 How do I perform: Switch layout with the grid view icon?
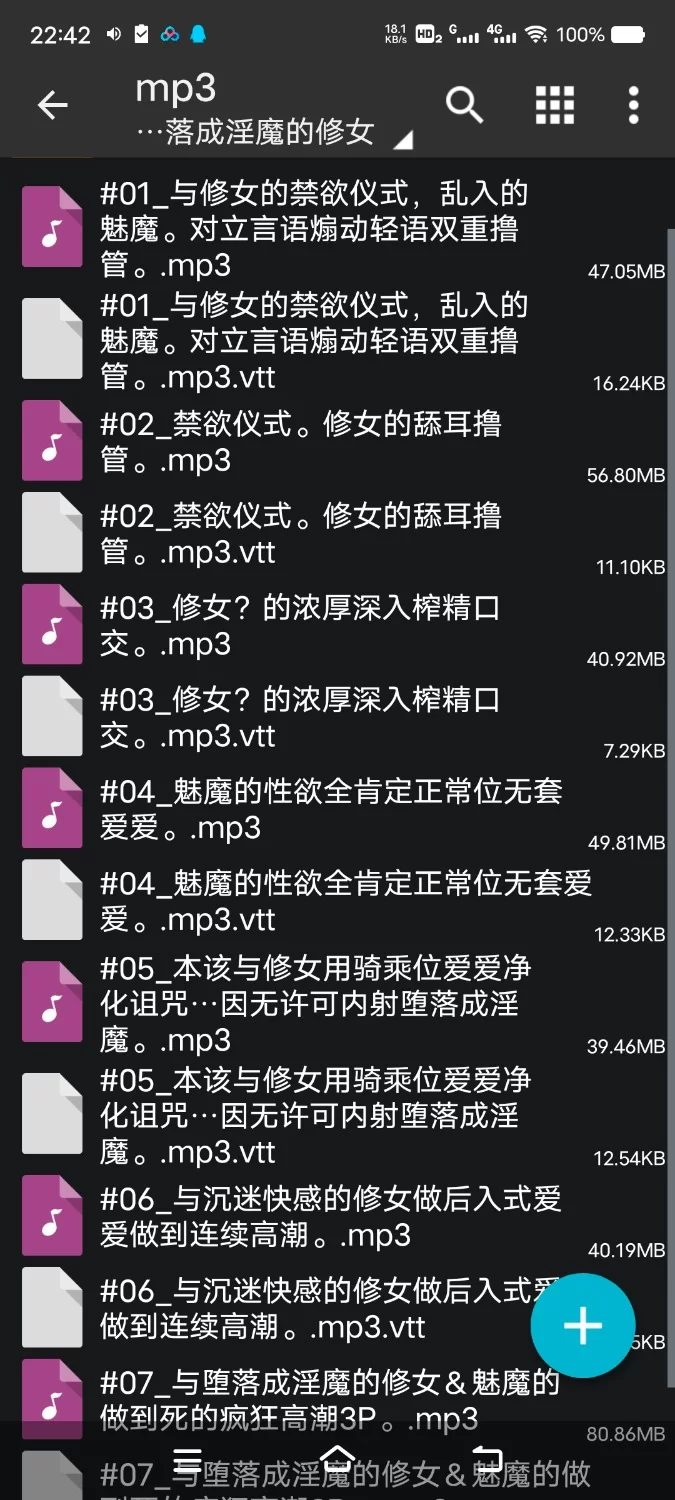click(554, 105)
